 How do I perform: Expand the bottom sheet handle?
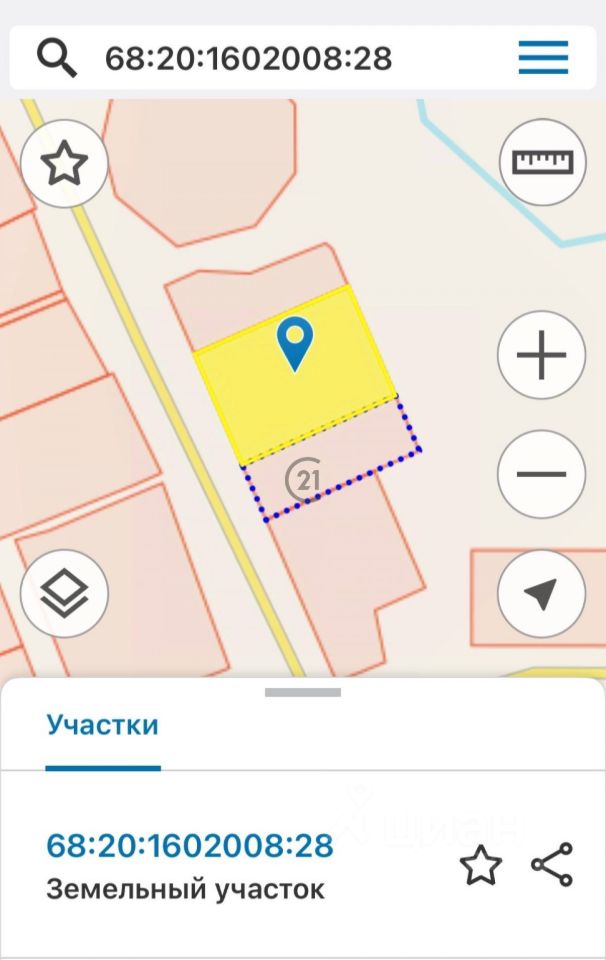(302, 692)
